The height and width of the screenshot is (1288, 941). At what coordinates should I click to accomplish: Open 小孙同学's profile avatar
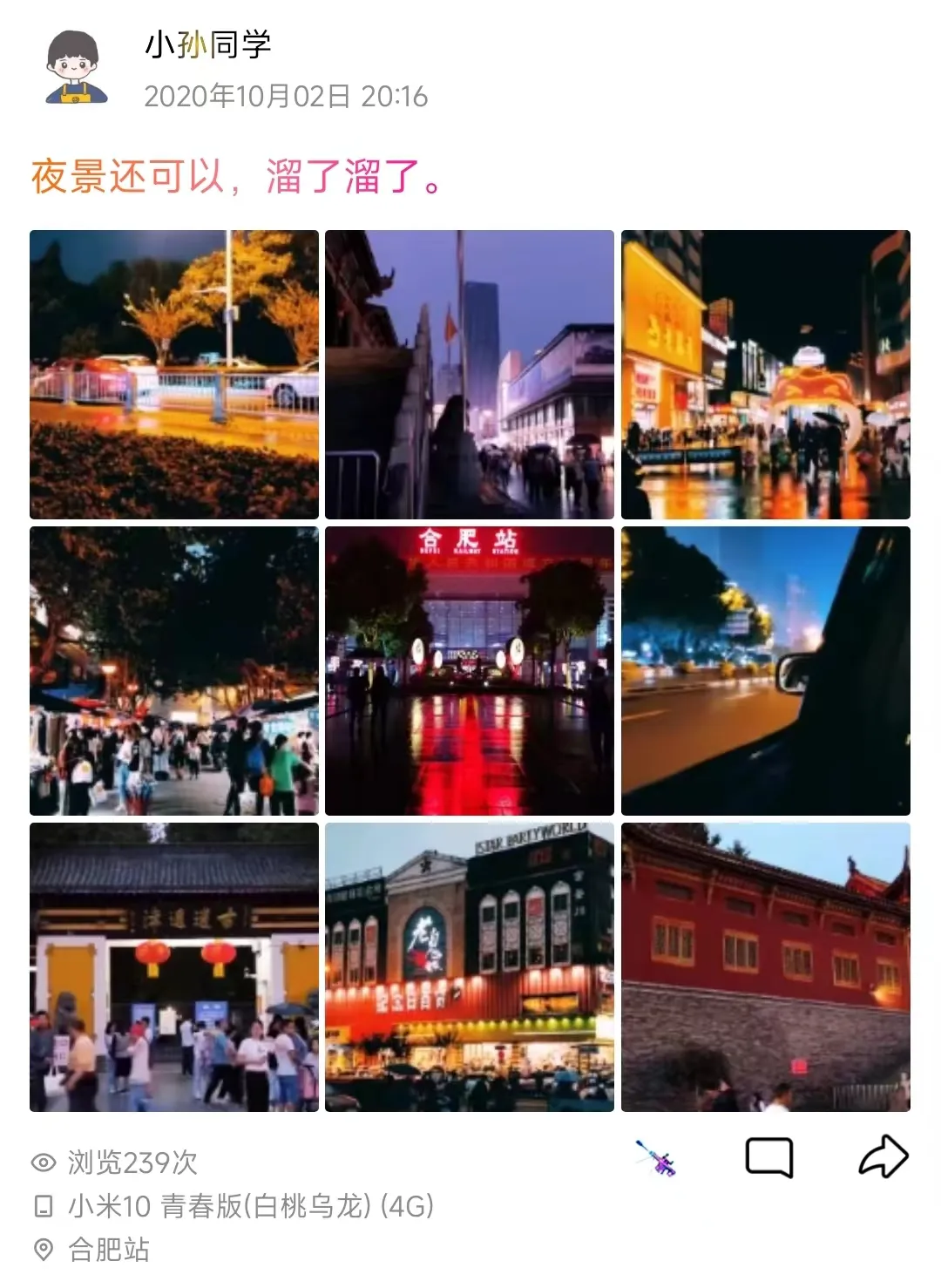[77, 68]
